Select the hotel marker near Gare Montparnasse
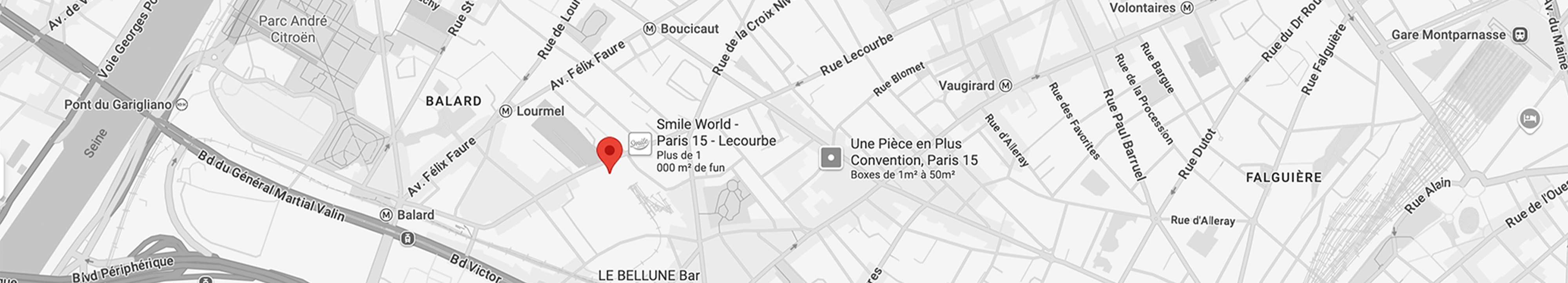Viewport: 1568px width, 283px height. click(x=1529, y=118)
